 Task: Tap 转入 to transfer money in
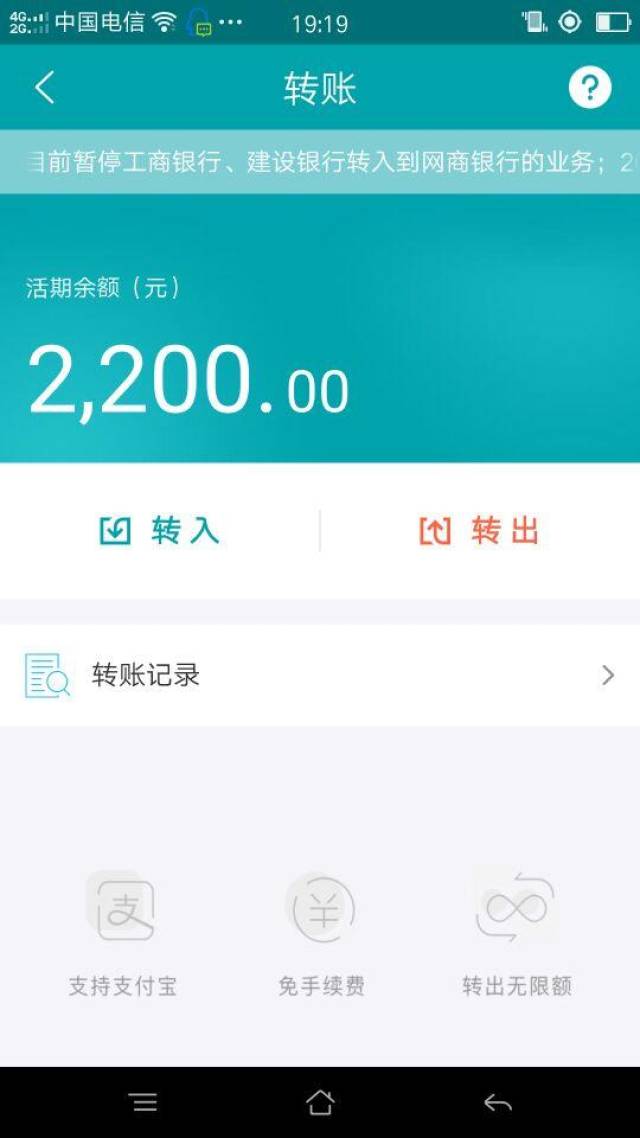(x=160, y=531)
